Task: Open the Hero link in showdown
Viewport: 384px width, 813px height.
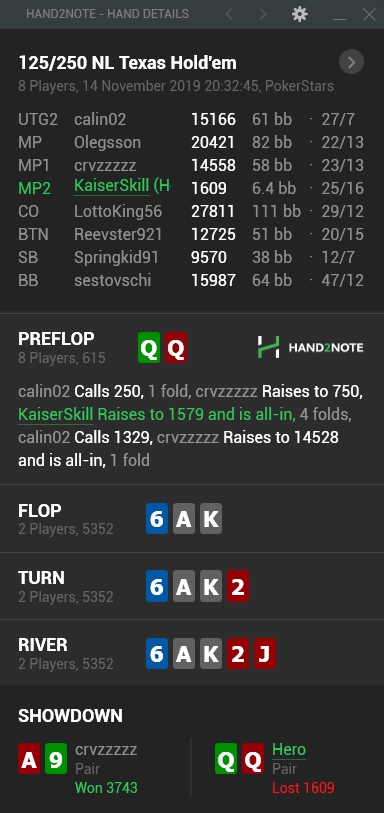Action: tap(289, 750)
